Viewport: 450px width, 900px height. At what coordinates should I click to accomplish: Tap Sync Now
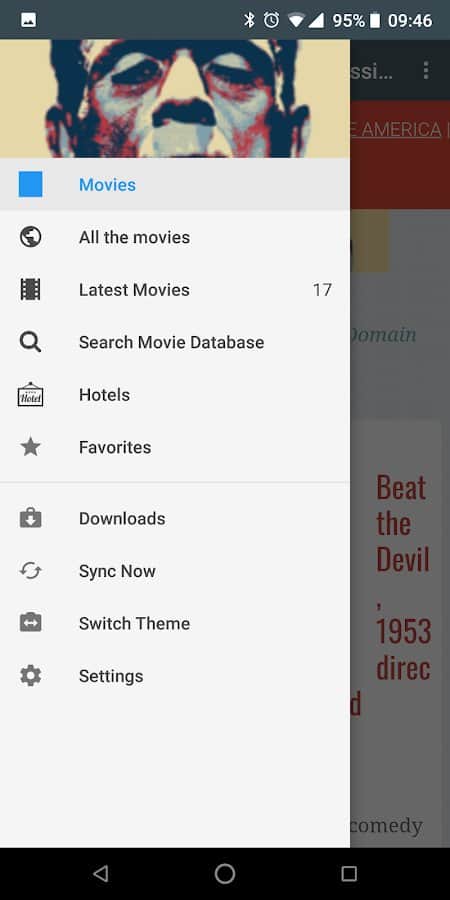coord(174,571)
